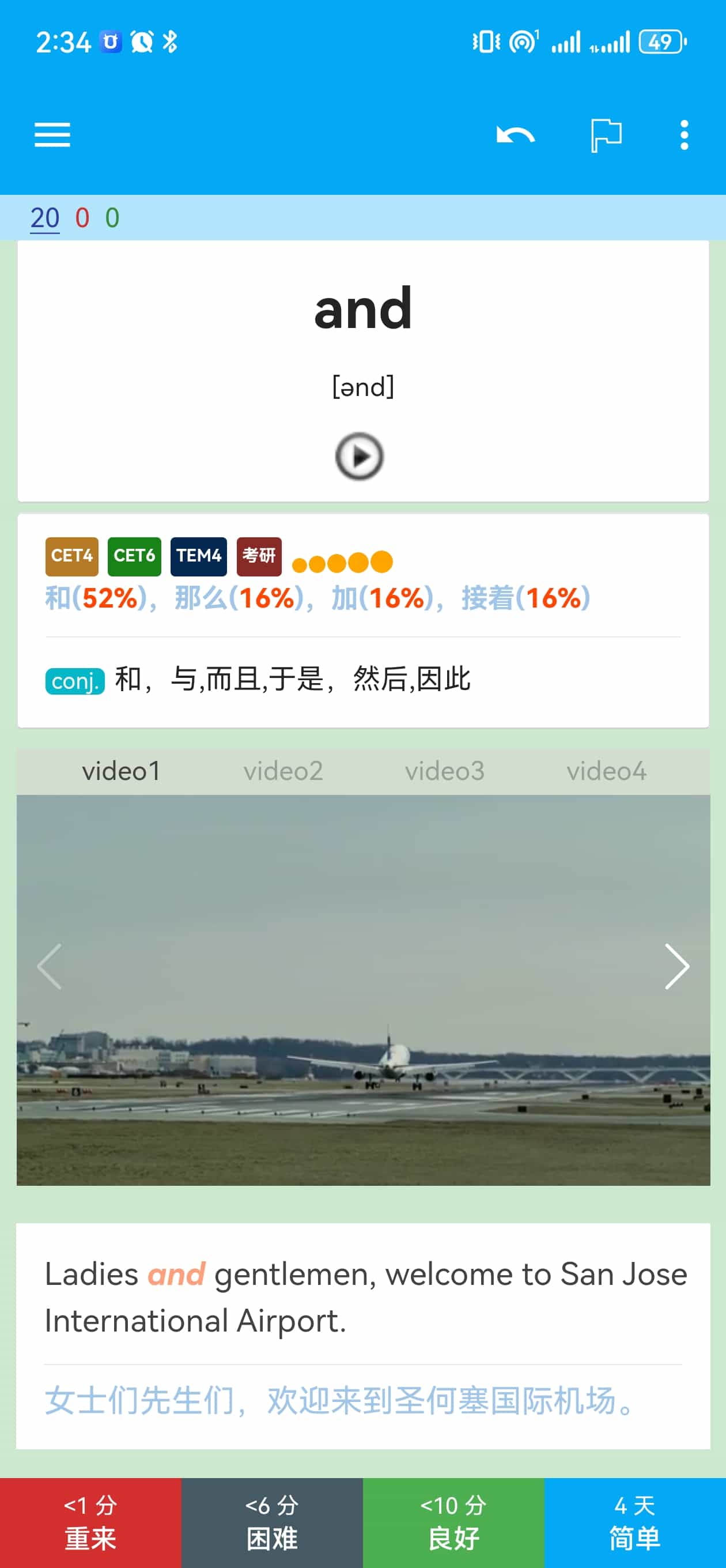Screen dimensions: 726x1568
Task: Open the hamburger navigation menu
Action: (x=52, y=134)
